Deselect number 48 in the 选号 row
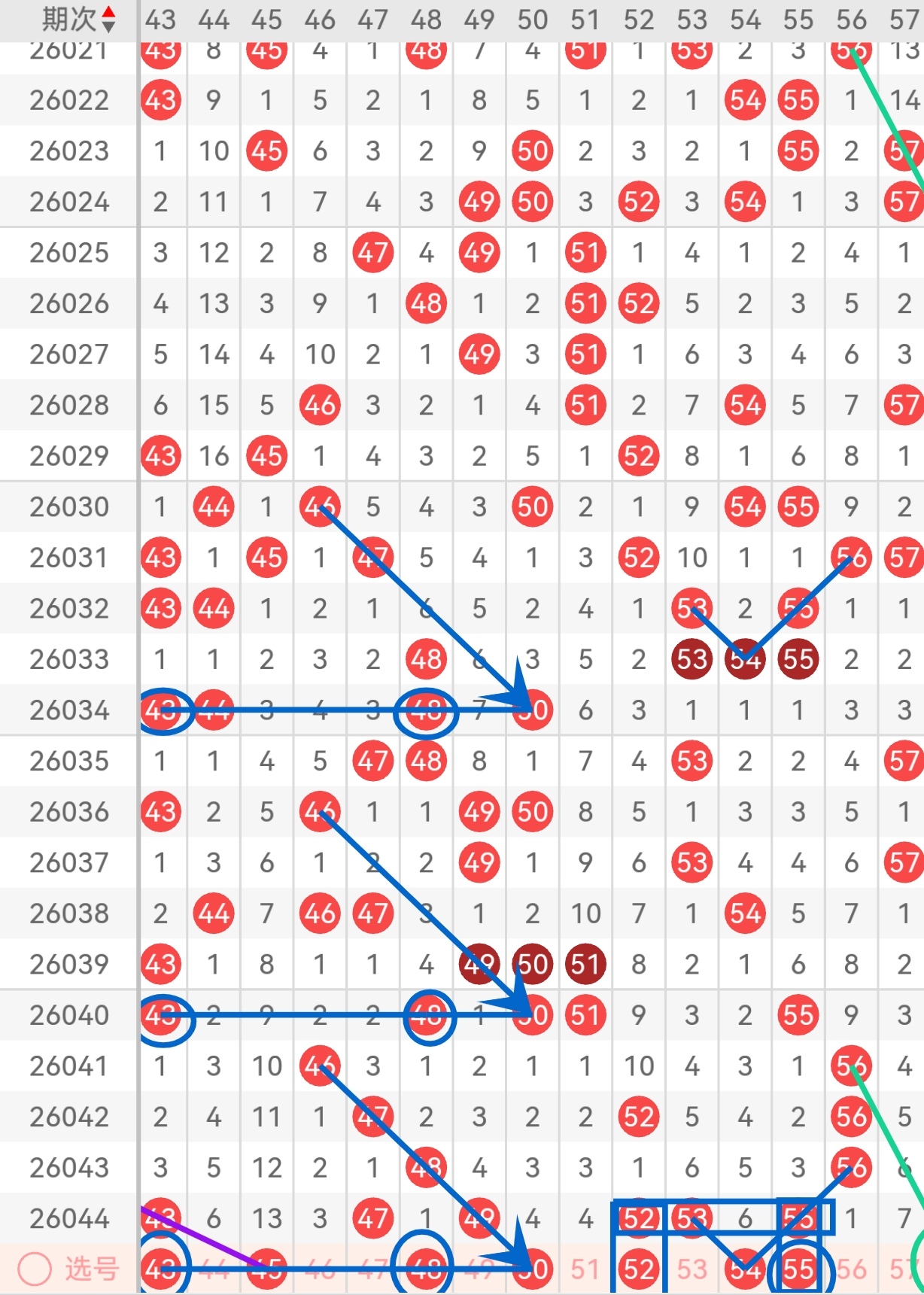This screenshot has width=924, height=1295. [427, 1269]
